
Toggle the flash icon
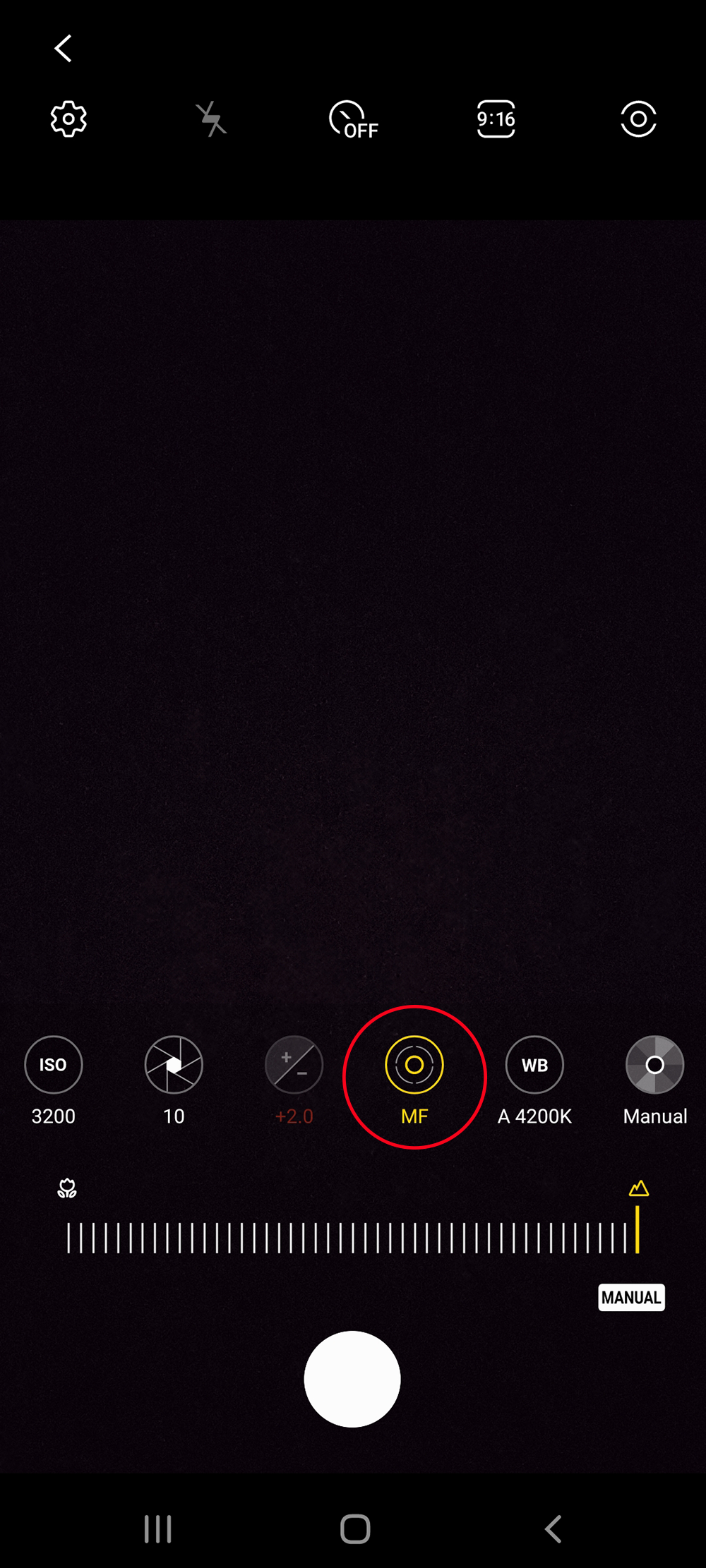click(211, 119)
